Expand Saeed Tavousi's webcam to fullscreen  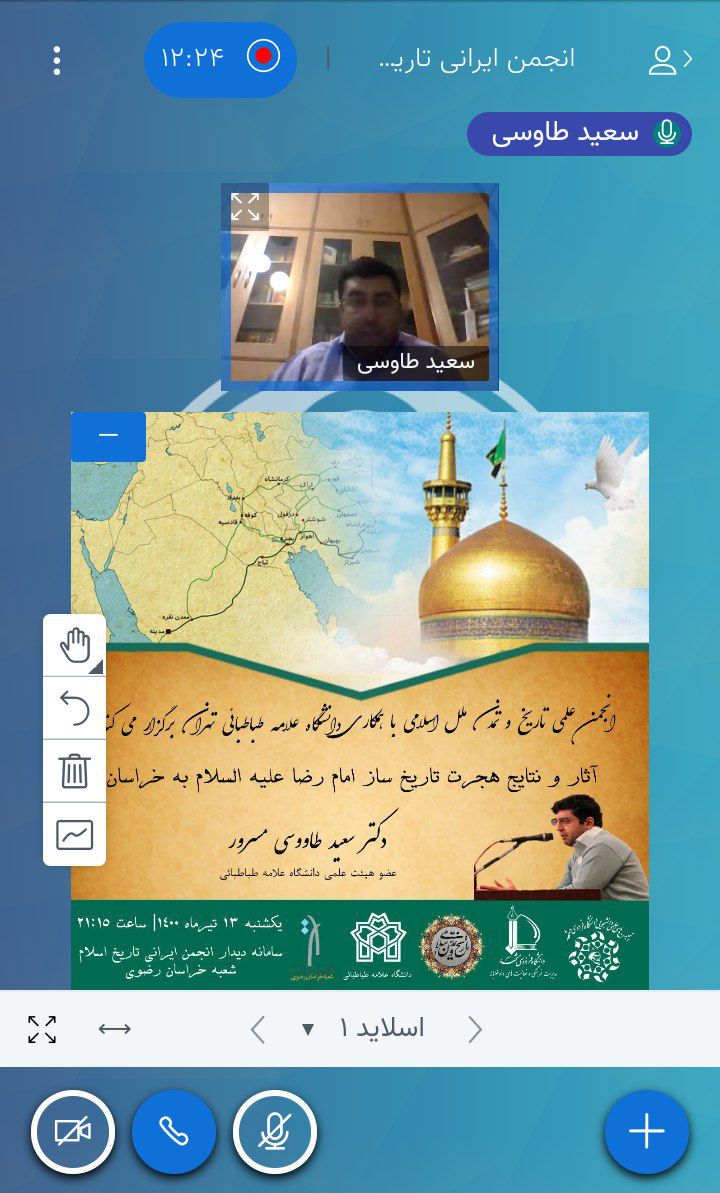245,207
